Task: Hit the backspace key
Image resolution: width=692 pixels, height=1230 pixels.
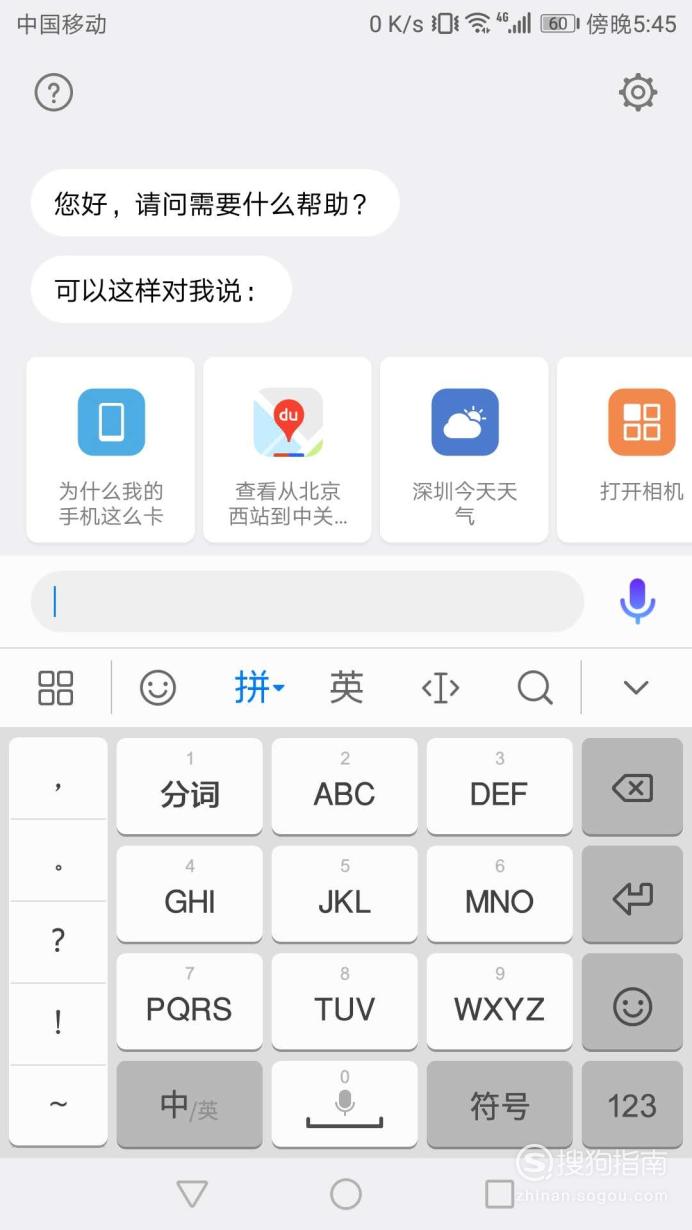Action: tap(632, 788)
